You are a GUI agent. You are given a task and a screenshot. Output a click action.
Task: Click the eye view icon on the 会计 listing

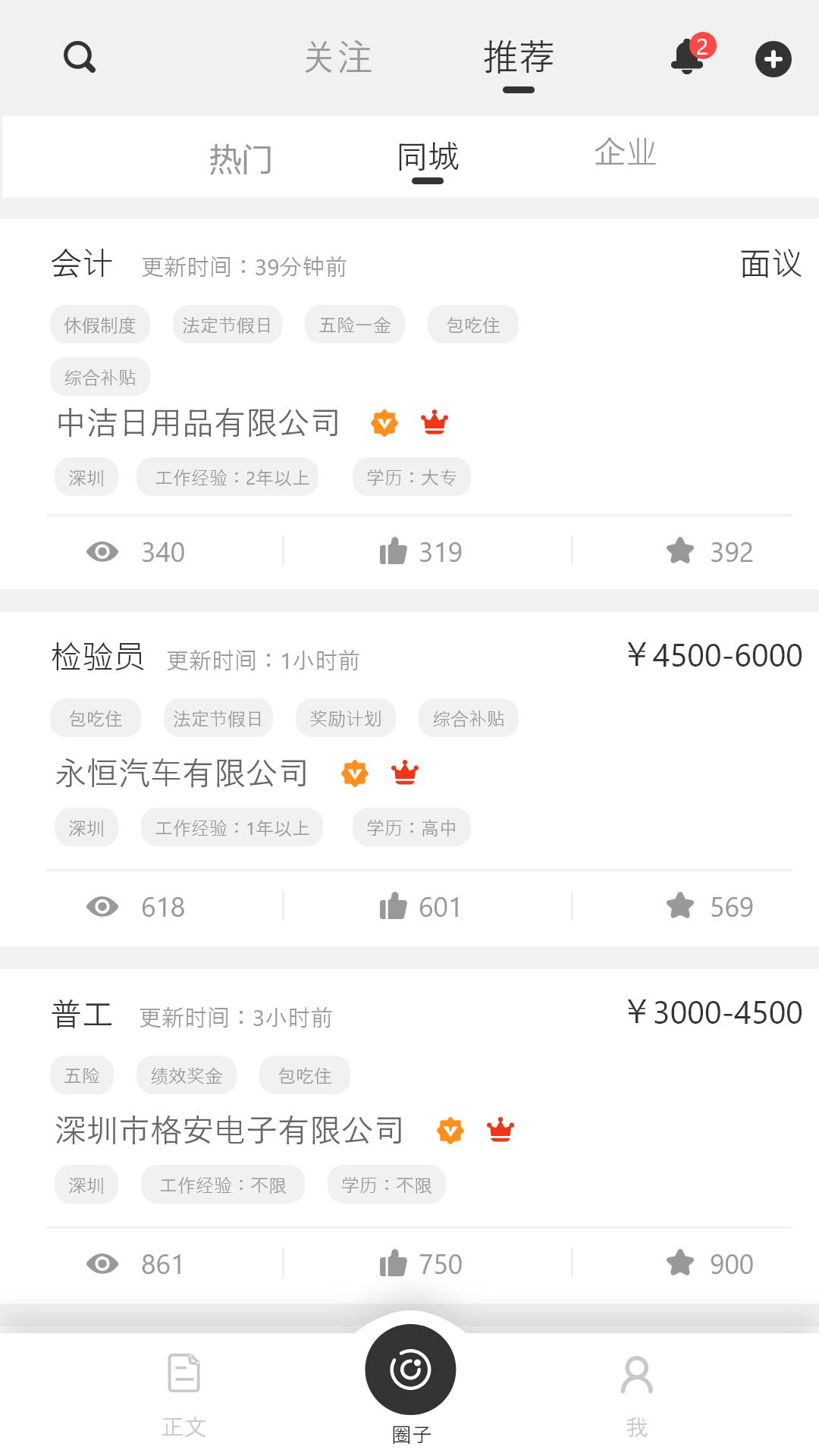click(x=103, y=551)
